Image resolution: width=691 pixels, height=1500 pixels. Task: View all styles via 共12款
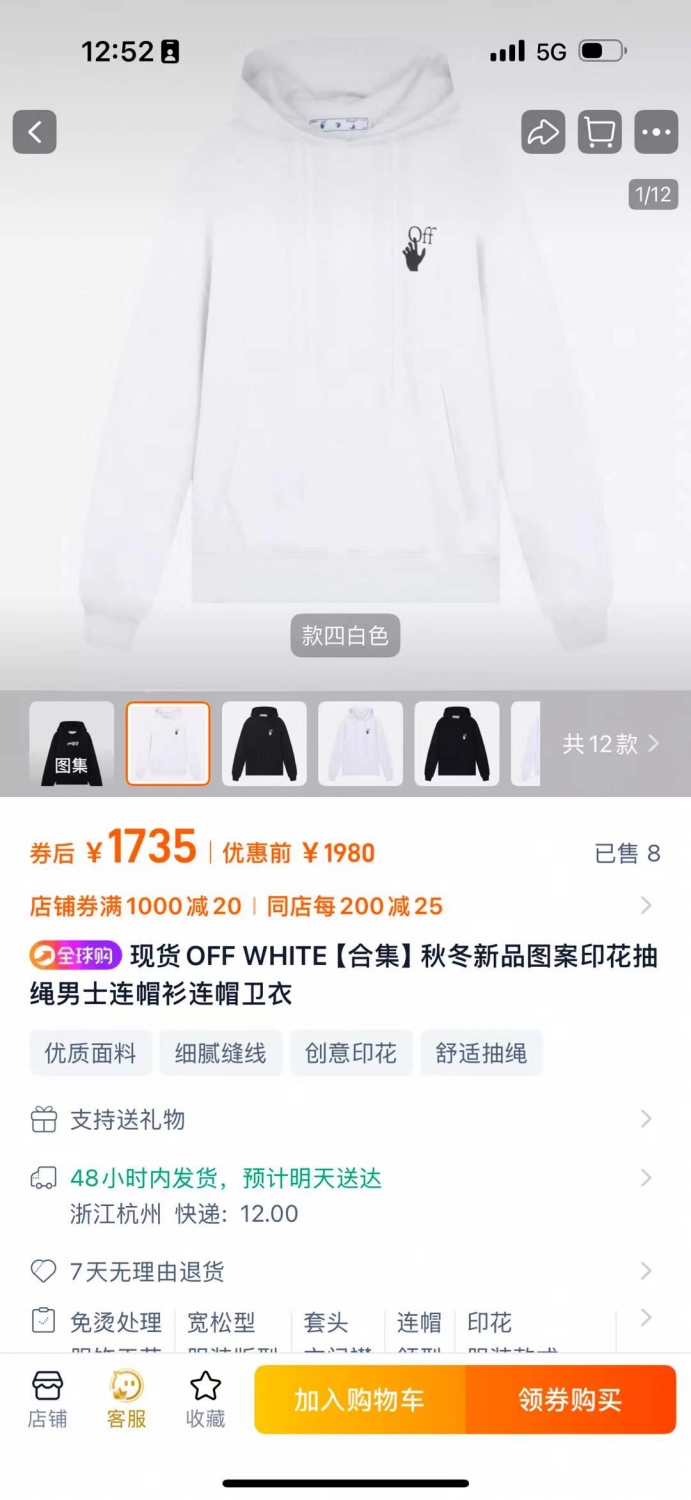click(610, 743)
